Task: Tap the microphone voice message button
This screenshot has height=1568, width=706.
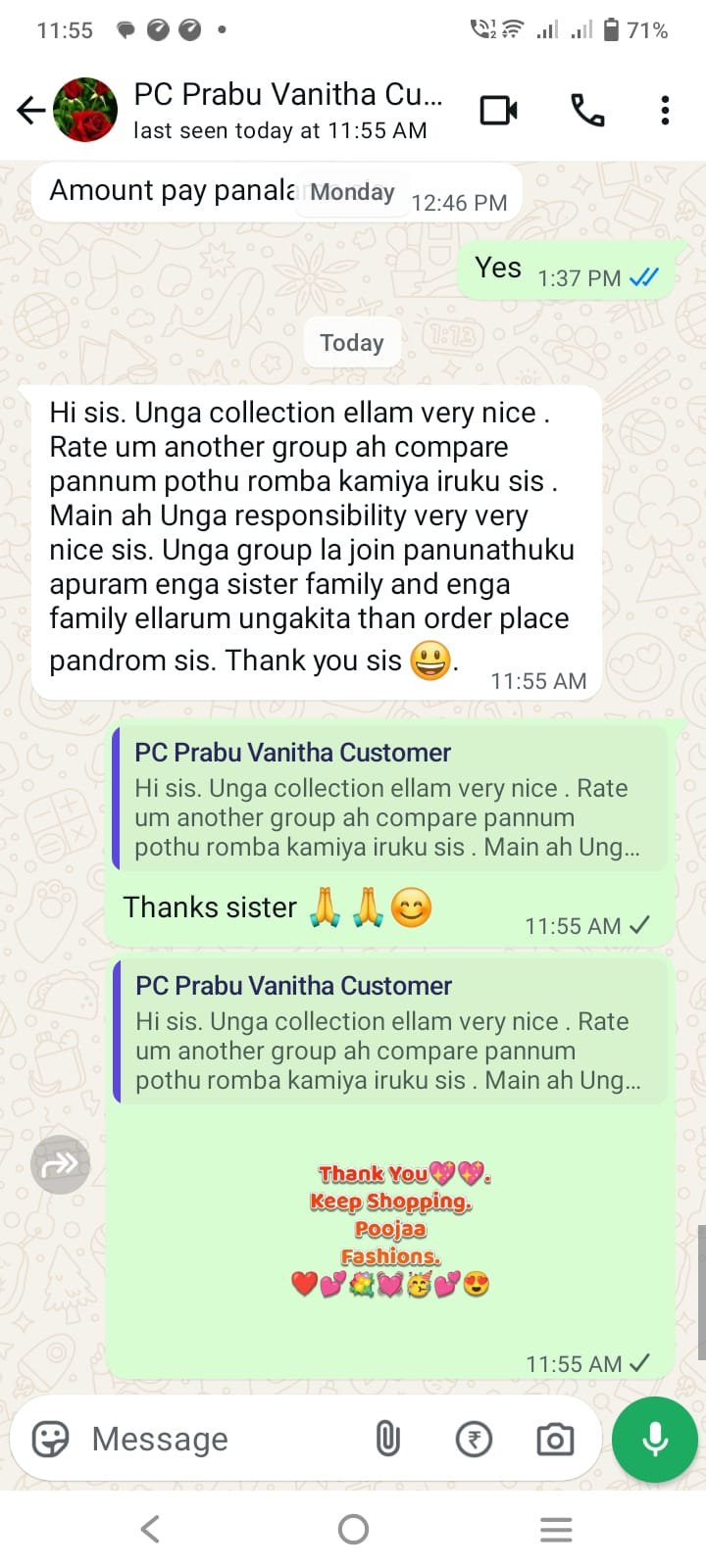Action: point(654,1439)
